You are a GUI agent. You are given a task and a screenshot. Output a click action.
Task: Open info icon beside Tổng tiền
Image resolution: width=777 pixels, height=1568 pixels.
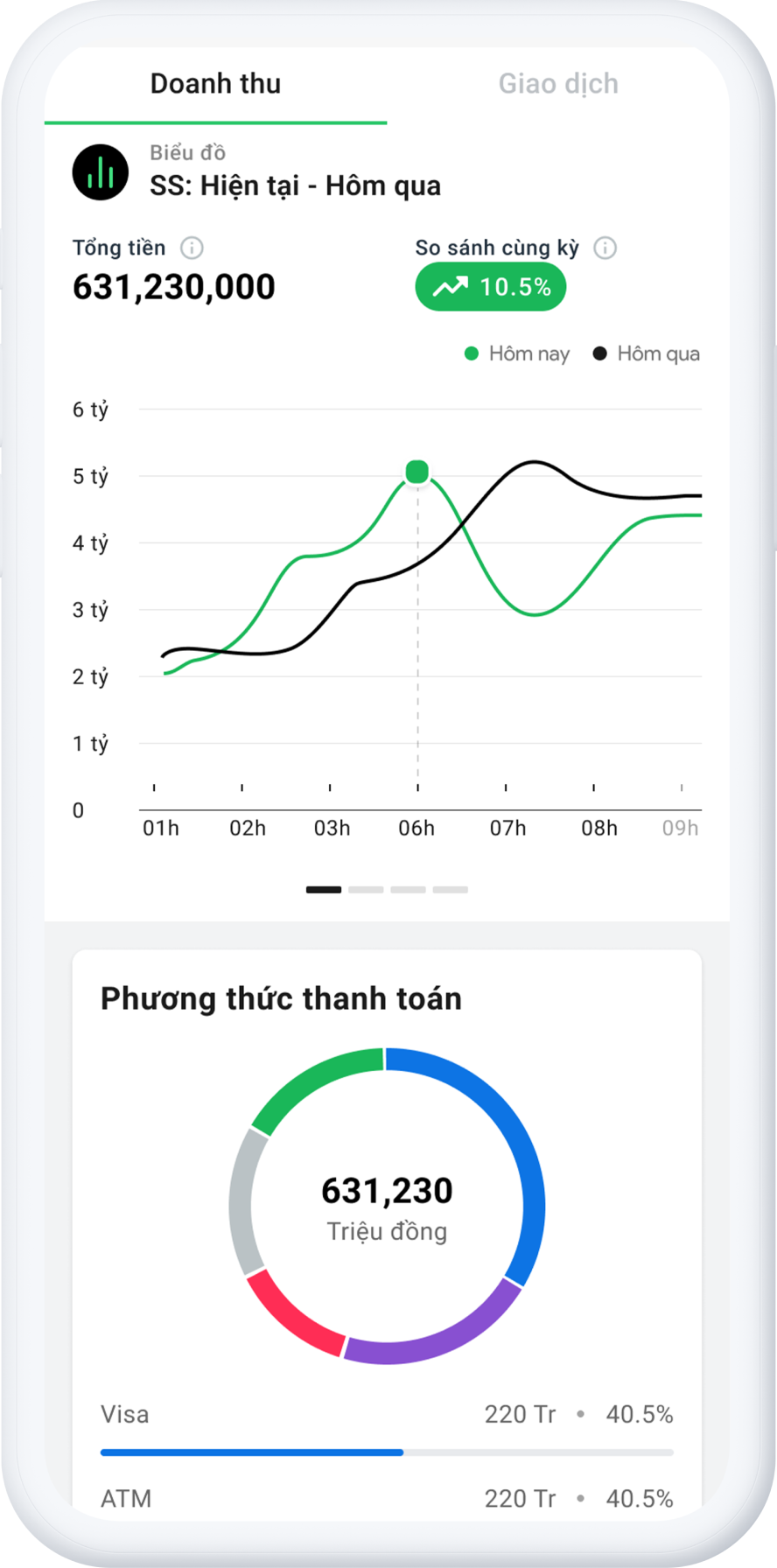(192, 248)
